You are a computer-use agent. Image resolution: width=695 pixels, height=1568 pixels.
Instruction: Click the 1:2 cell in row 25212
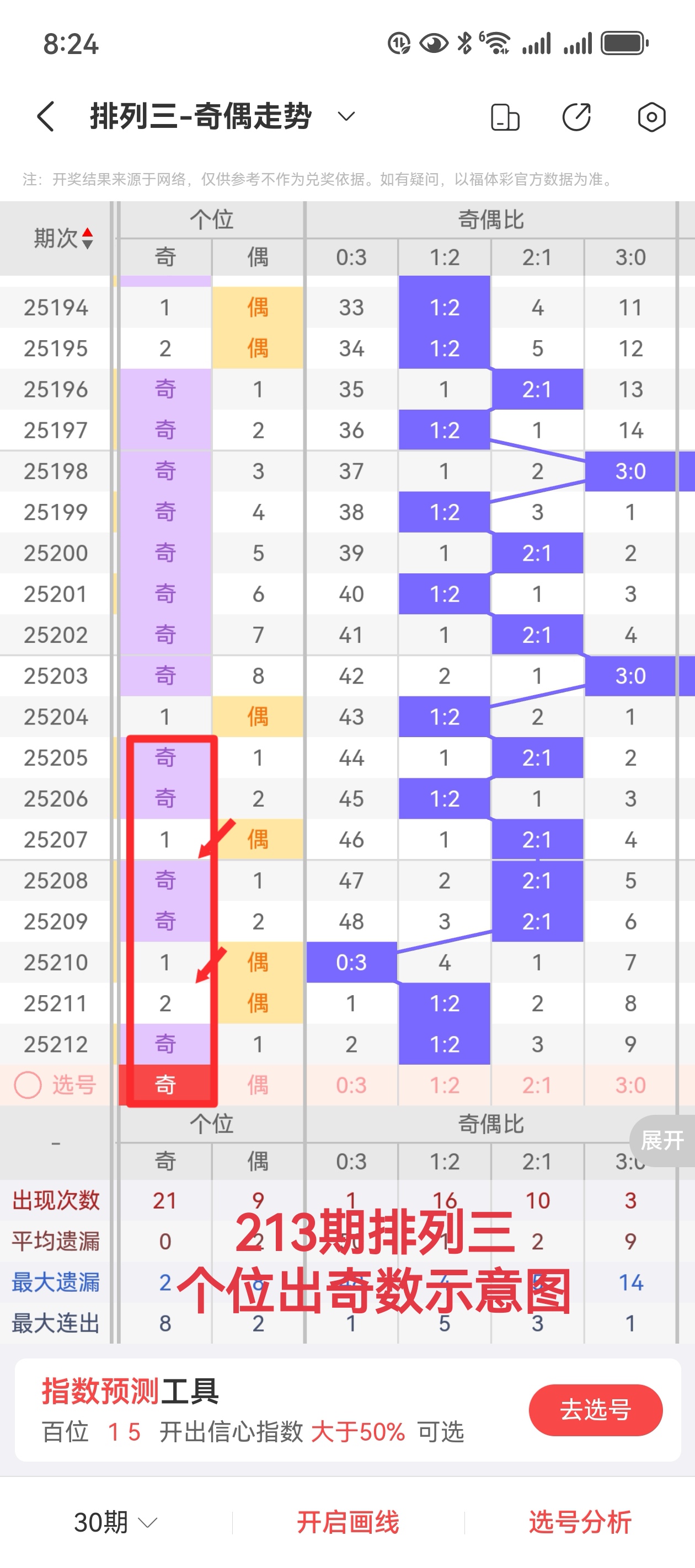coord(444,1044)
